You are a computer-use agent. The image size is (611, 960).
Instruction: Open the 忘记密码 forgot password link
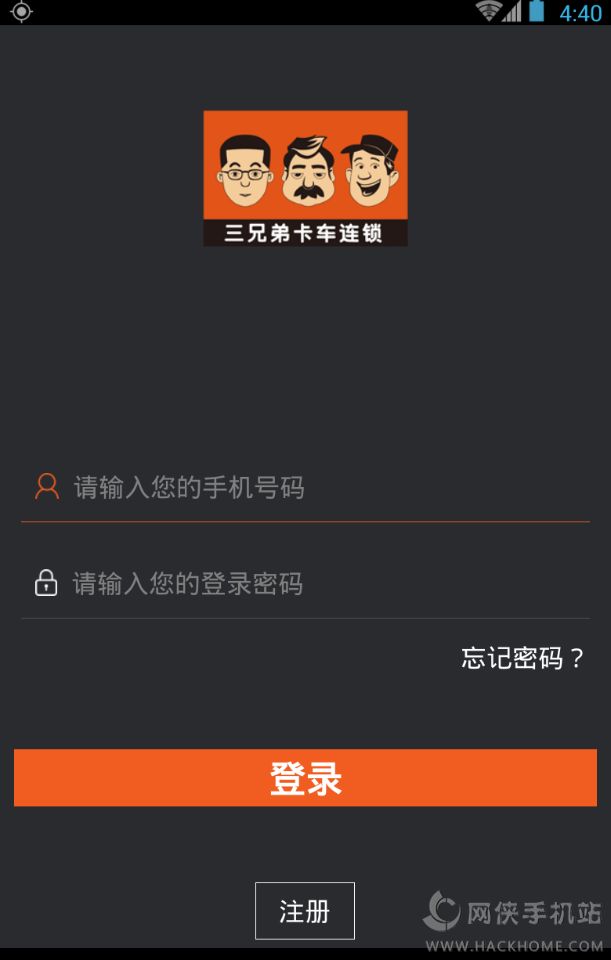pyautogui.click(x=522, y=658)
